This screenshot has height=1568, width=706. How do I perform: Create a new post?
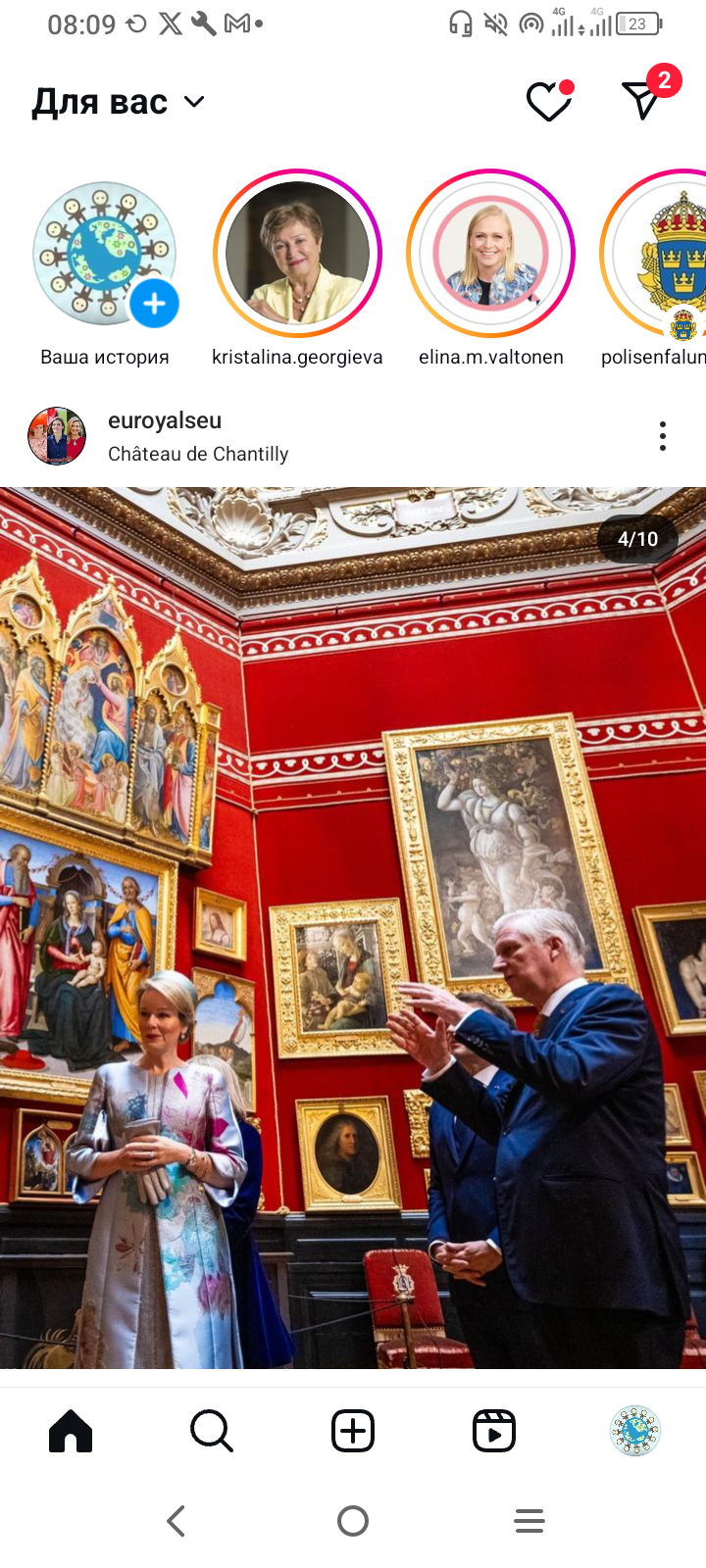tap(353, 1431)
